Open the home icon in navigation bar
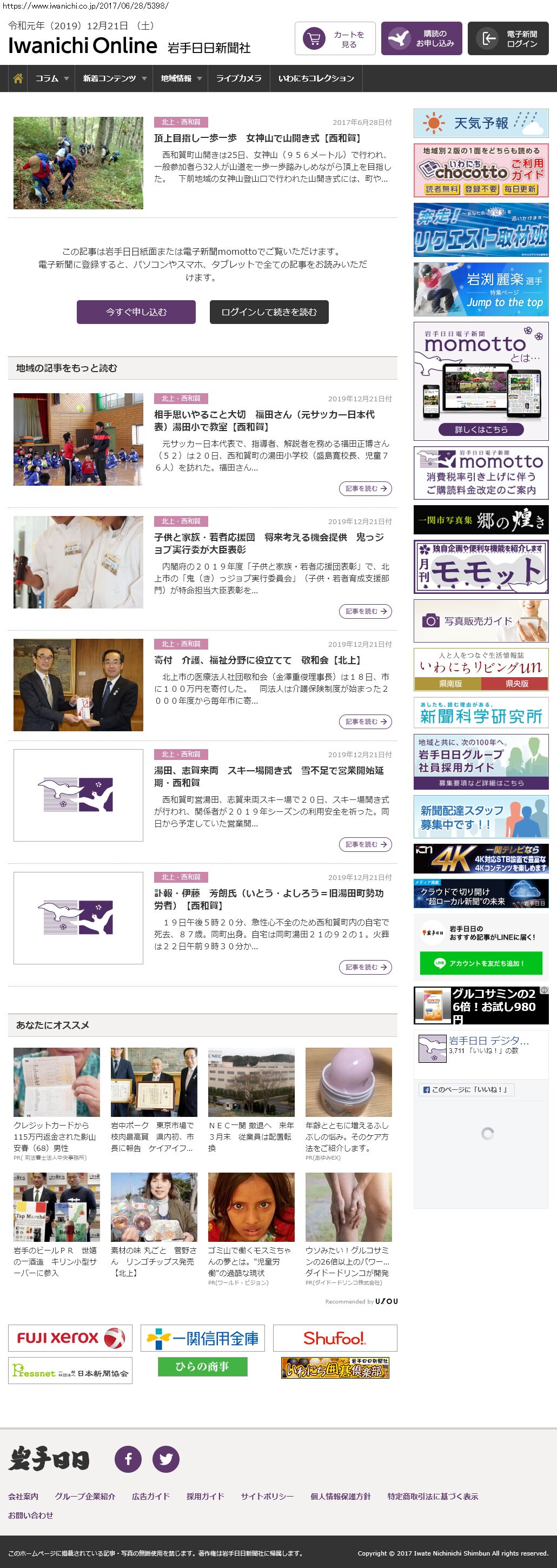Screen dimensions: 557x1568 click(18, 78)
